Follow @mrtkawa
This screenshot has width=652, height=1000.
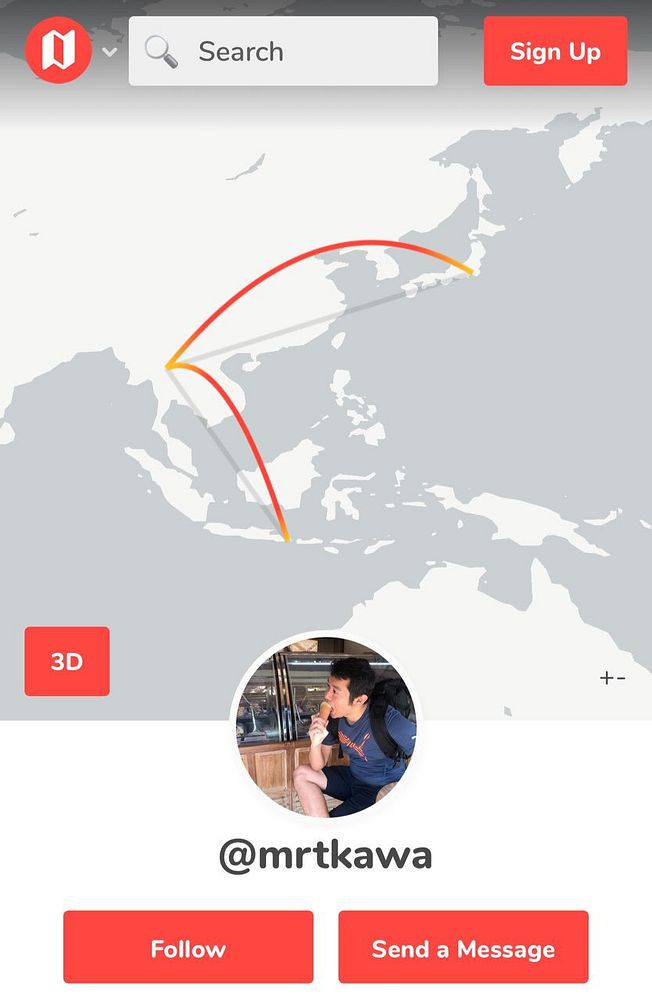188,947
